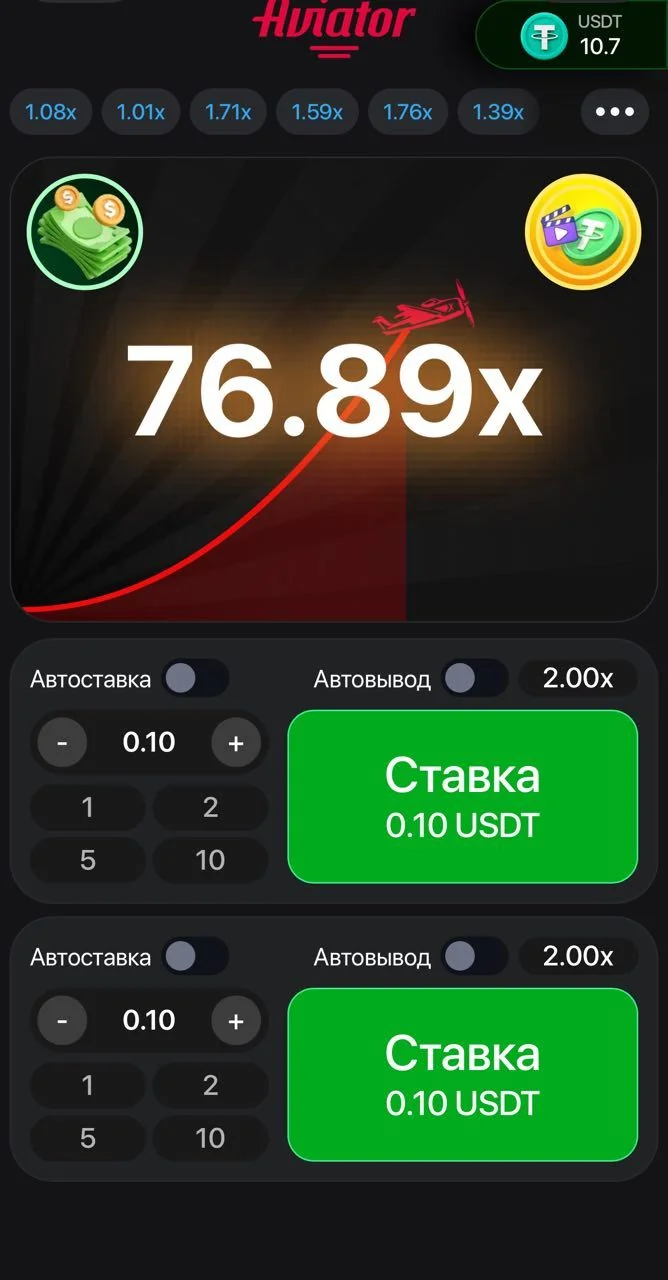Select quick amount 2 in second bet panel
The height and width of the screenshot is (1280, 668).
click(210, 1086)
